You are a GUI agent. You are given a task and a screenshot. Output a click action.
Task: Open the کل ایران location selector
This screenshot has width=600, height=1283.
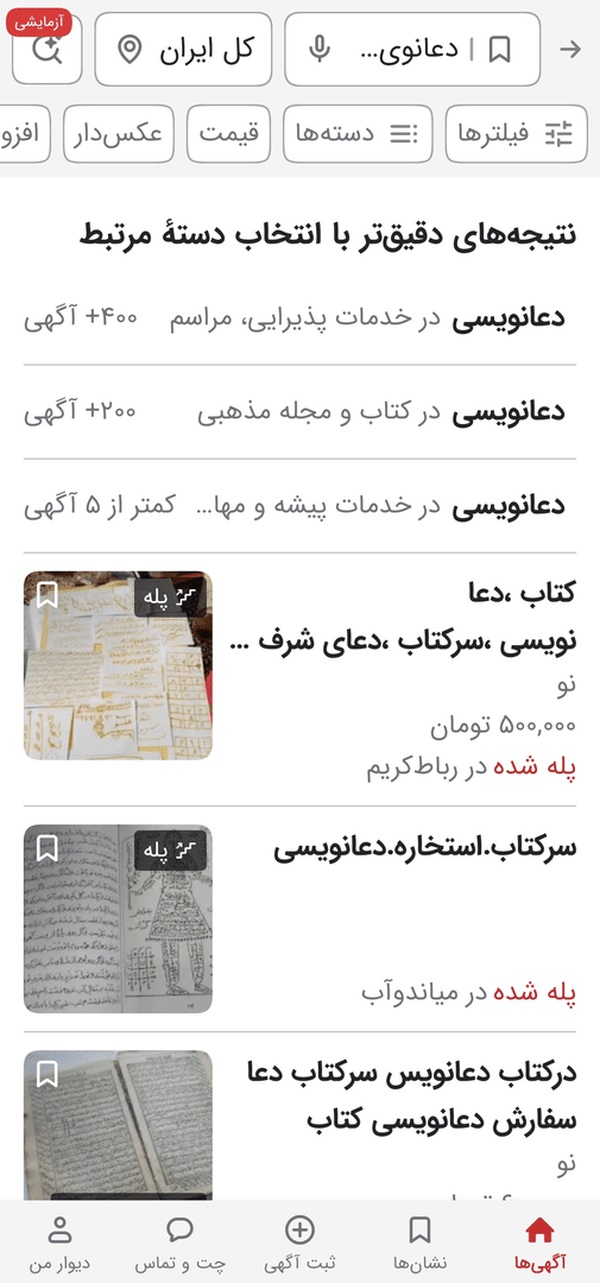tap(183, 49)
